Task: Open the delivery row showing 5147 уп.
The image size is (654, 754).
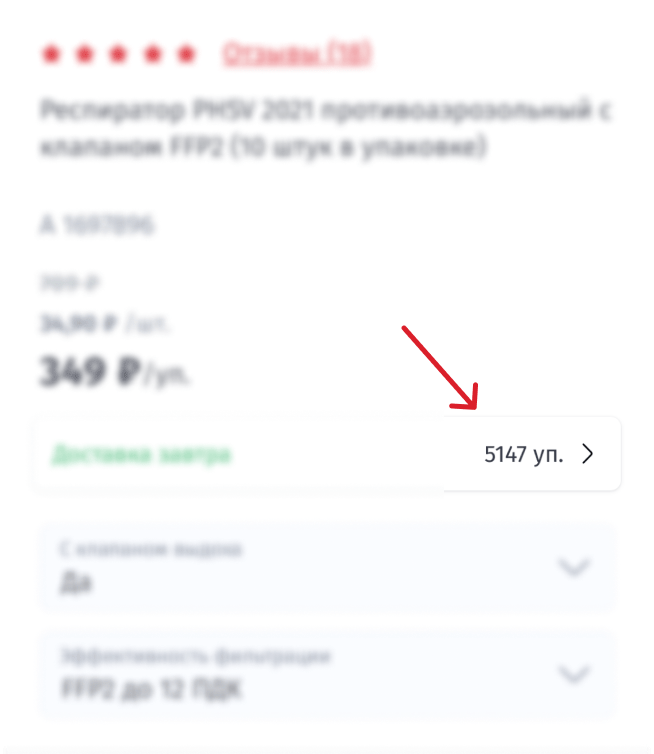Action: click(x=540, y=454)
